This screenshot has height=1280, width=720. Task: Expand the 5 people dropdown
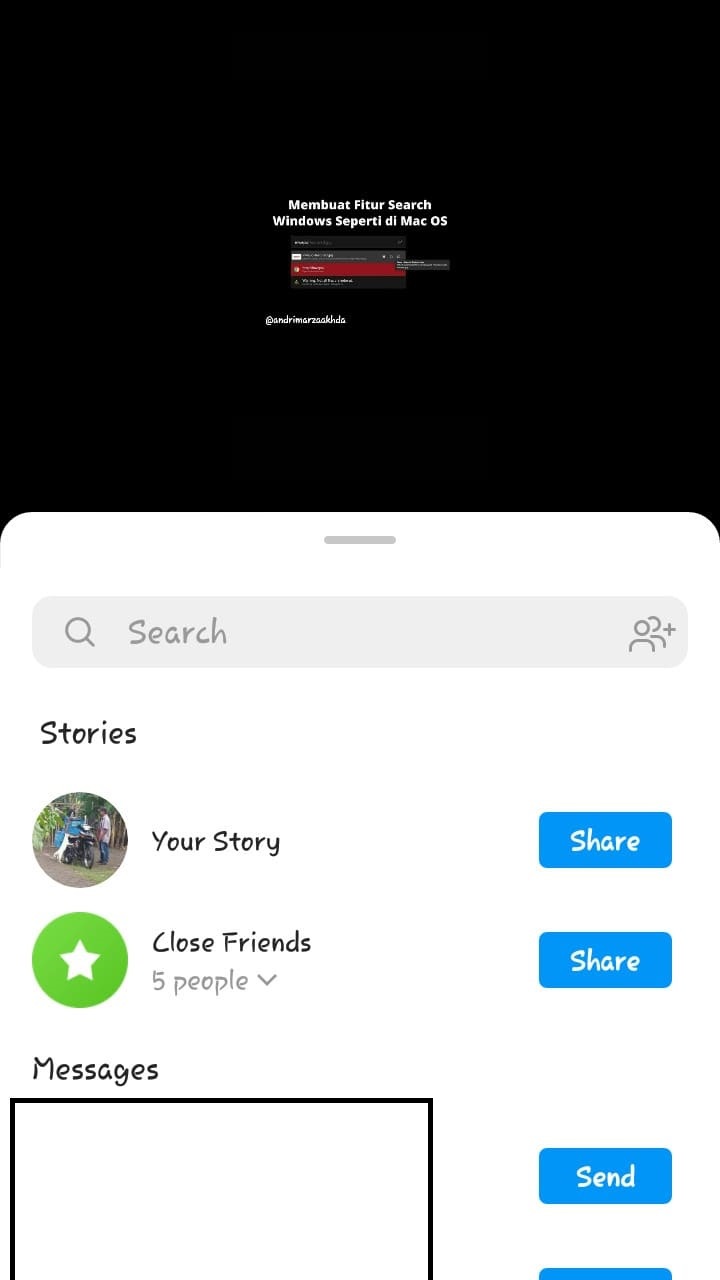[x=267, y=981]
